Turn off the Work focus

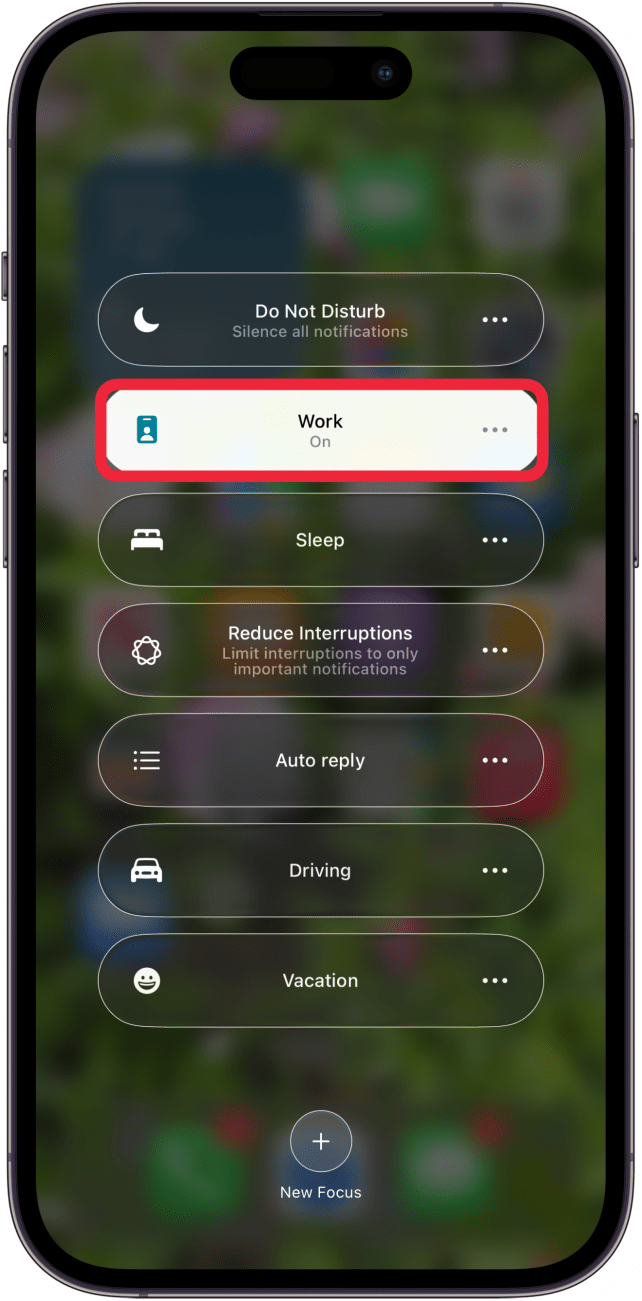pyautogui.click(x=300, y=430)
